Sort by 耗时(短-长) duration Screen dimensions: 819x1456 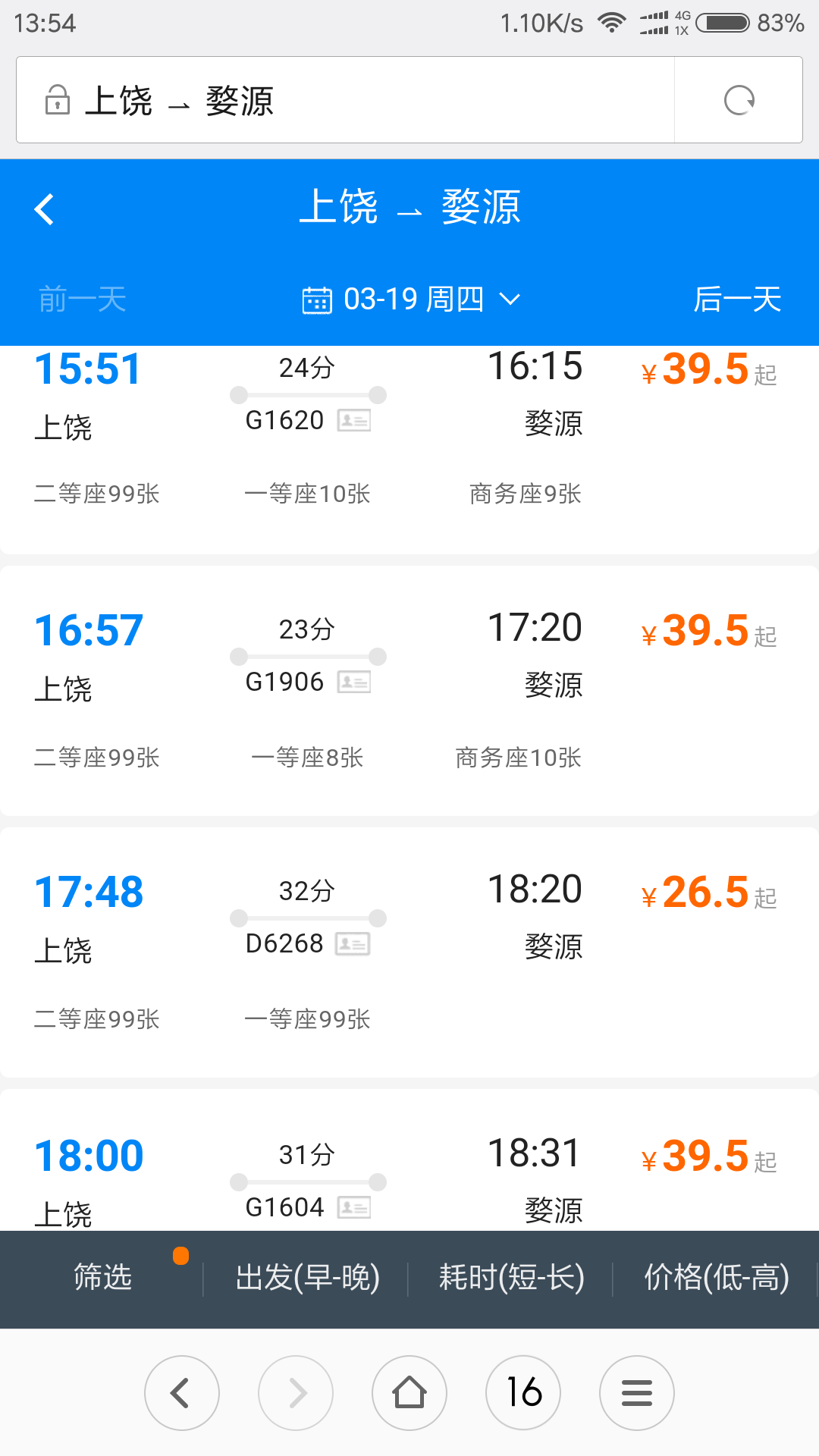(x=511, y=1278)
